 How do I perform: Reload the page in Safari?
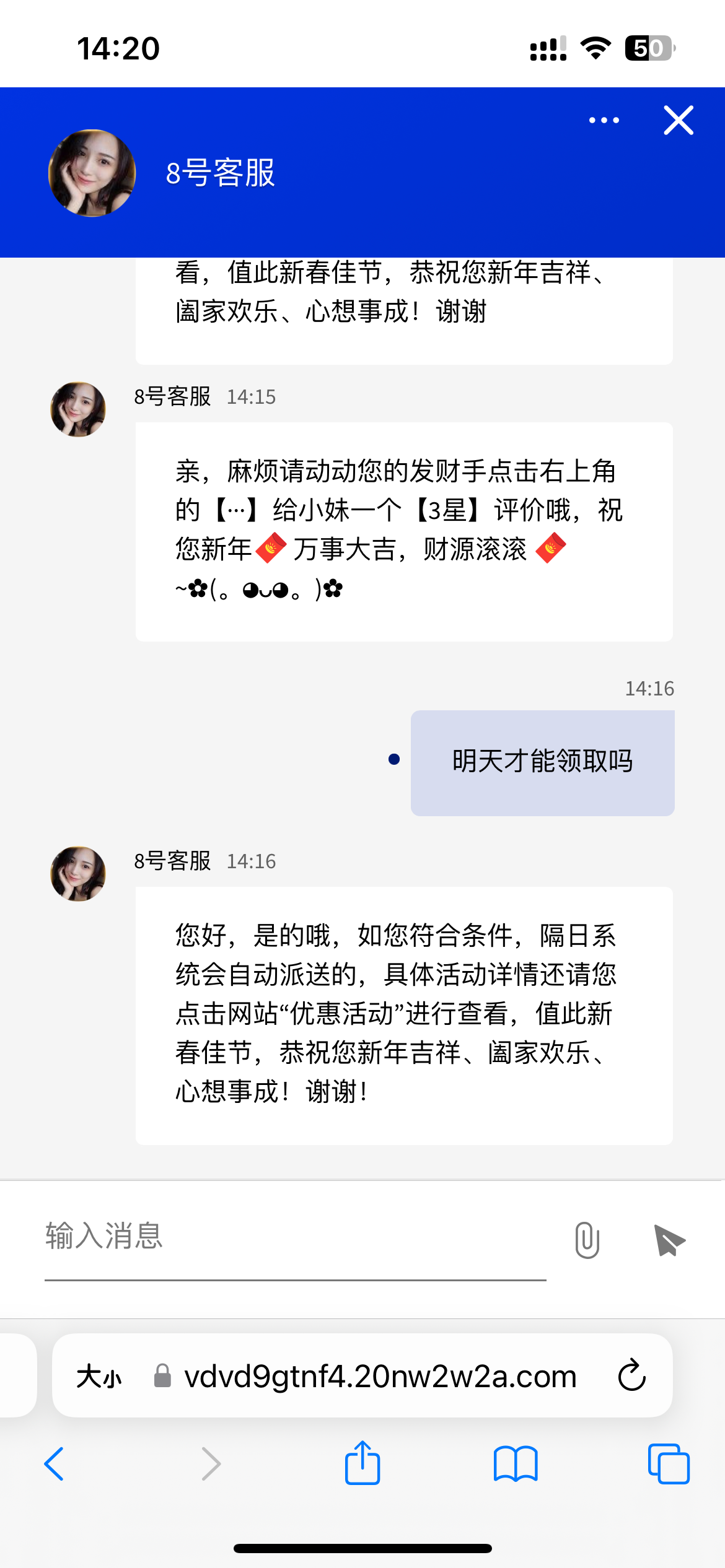632,1375
